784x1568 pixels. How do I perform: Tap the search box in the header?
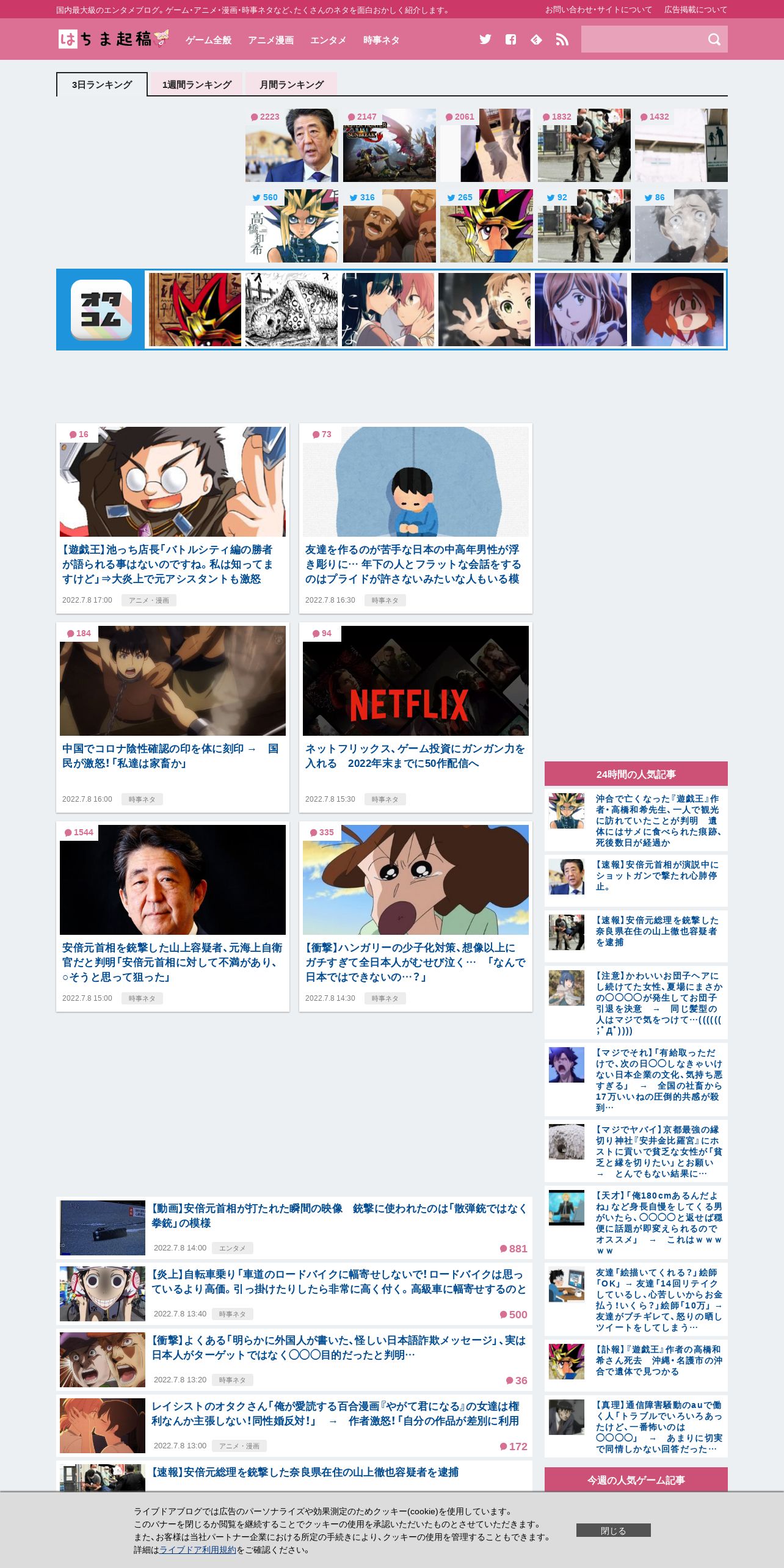[x=644, y=39]
